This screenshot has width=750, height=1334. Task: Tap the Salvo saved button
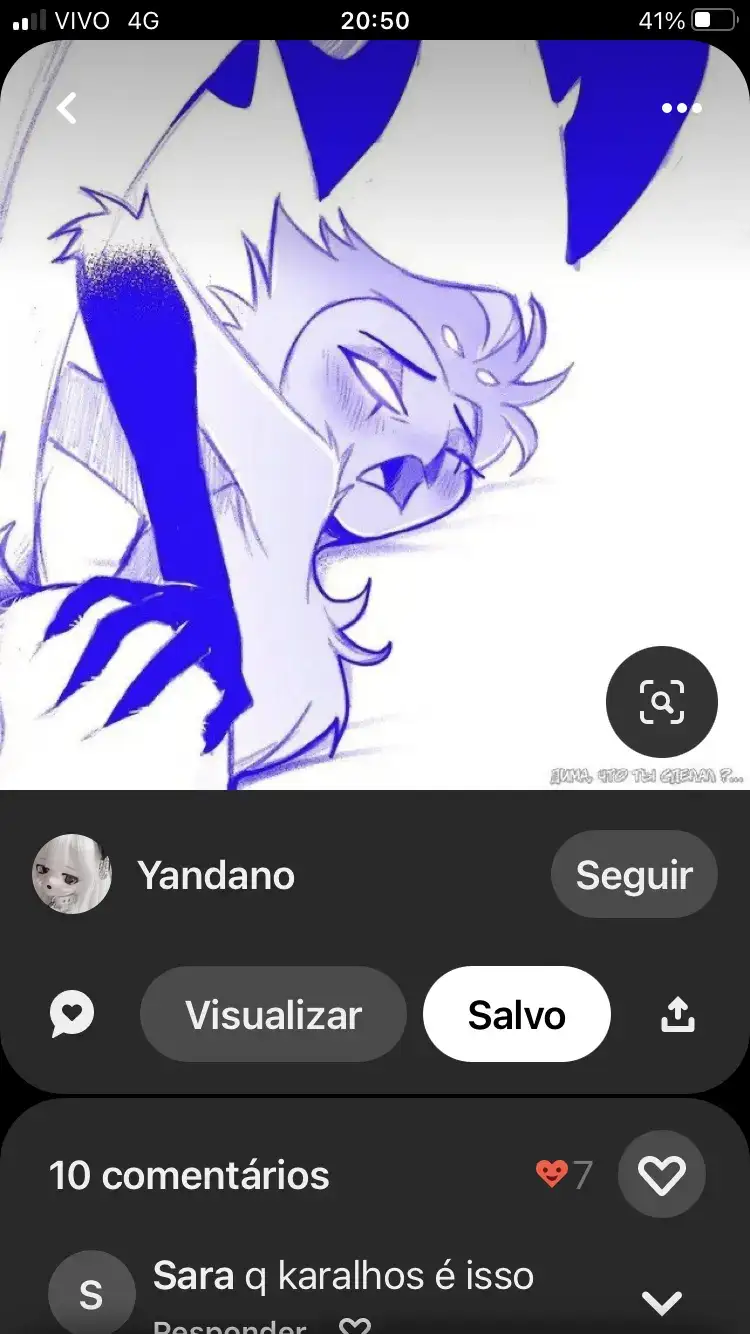point(516,1015)
